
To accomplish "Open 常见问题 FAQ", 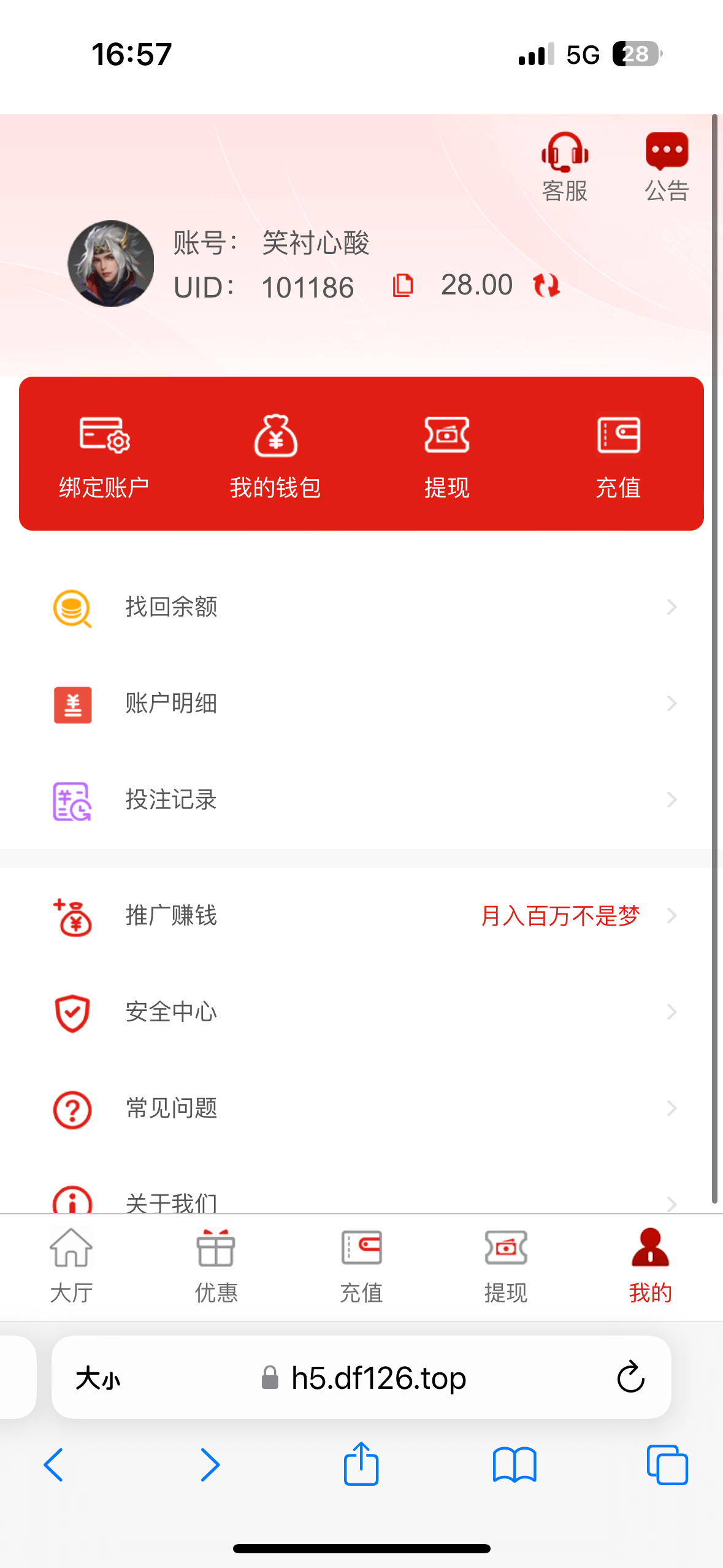I will click(x=361, y=1109).
